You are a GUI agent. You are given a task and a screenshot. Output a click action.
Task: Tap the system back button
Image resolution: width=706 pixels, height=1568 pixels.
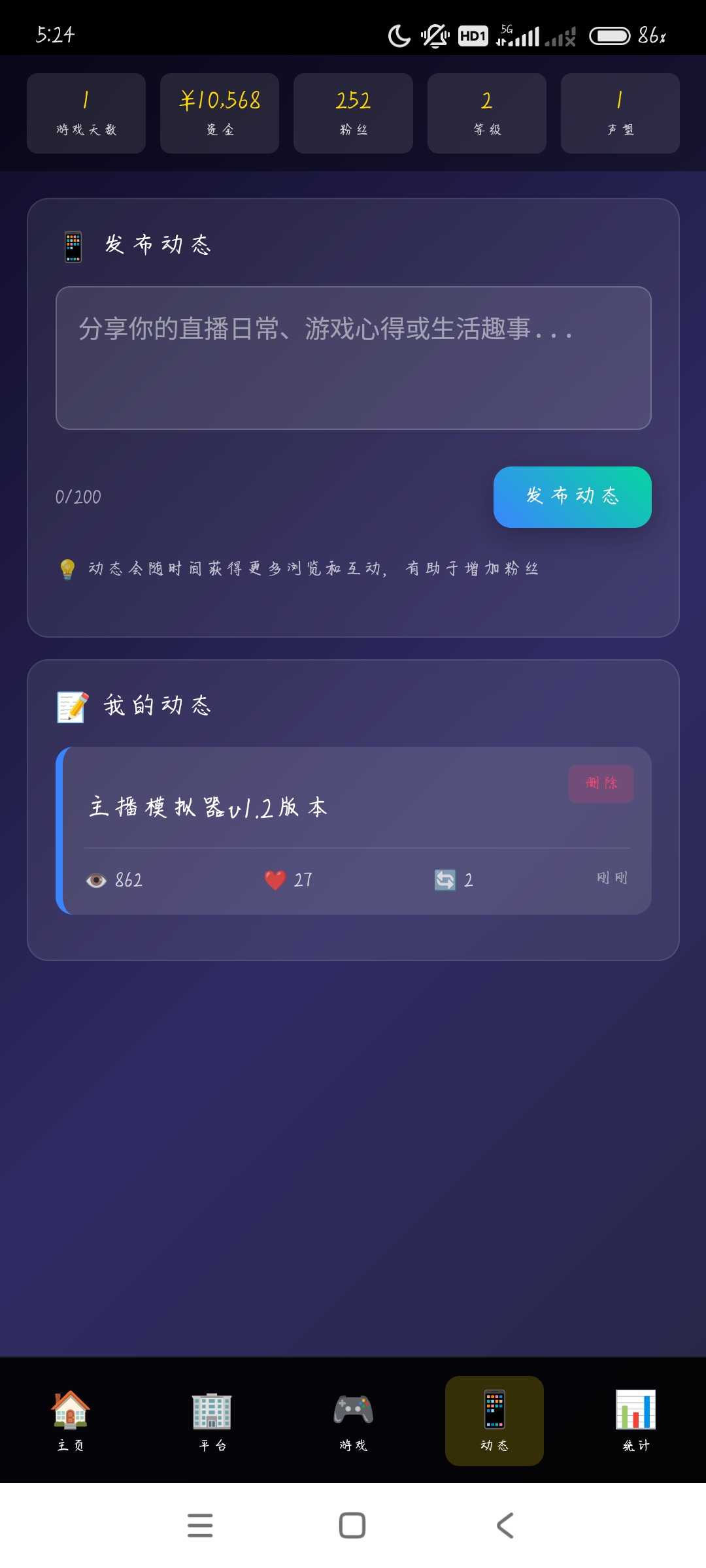(505, 1526)
